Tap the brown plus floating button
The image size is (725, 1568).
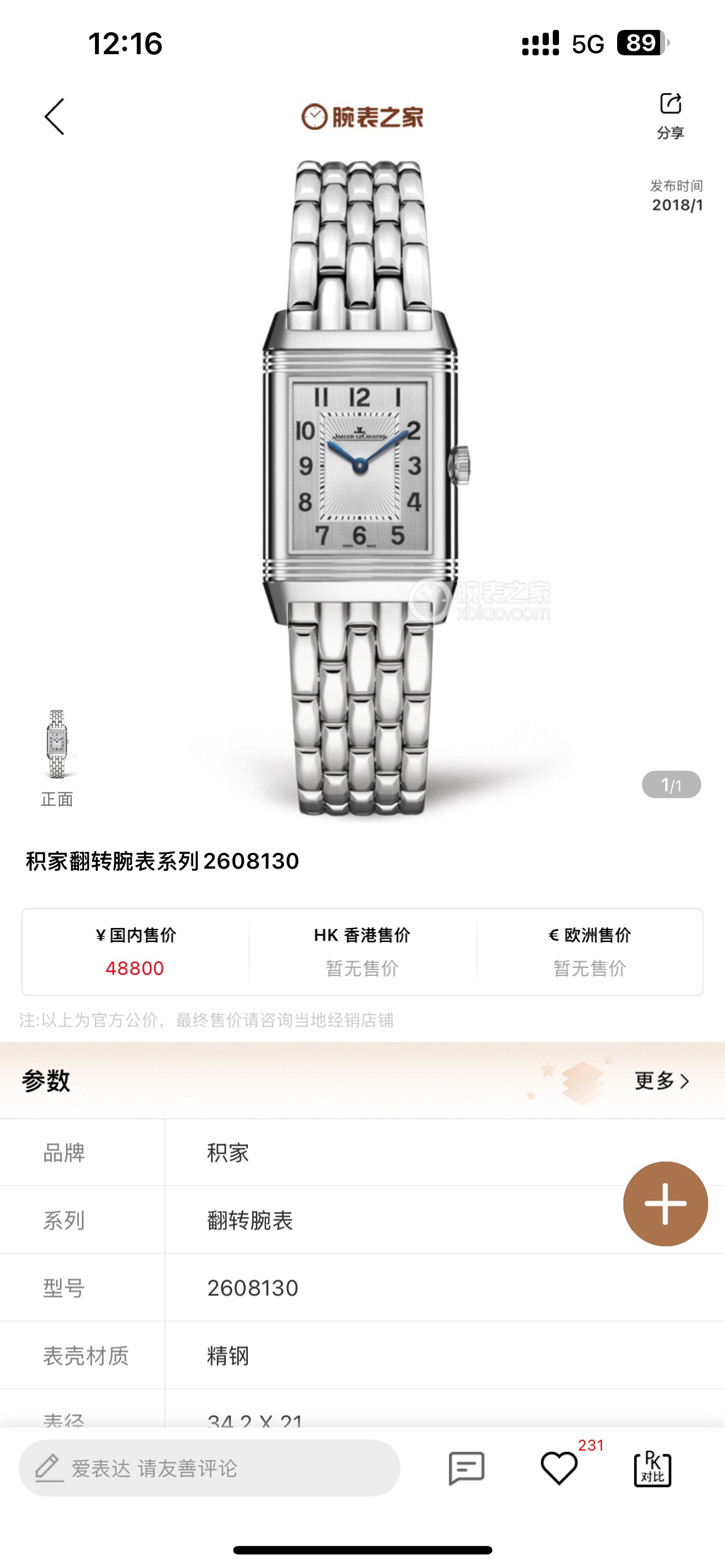(x=665, y=1203)
